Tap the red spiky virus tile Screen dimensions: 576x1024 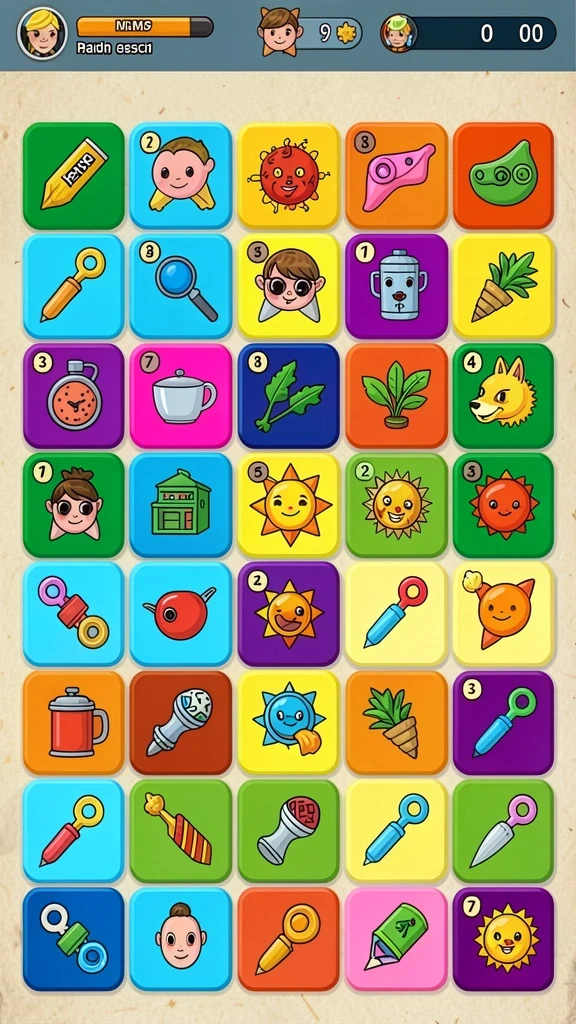pos(289,175)
